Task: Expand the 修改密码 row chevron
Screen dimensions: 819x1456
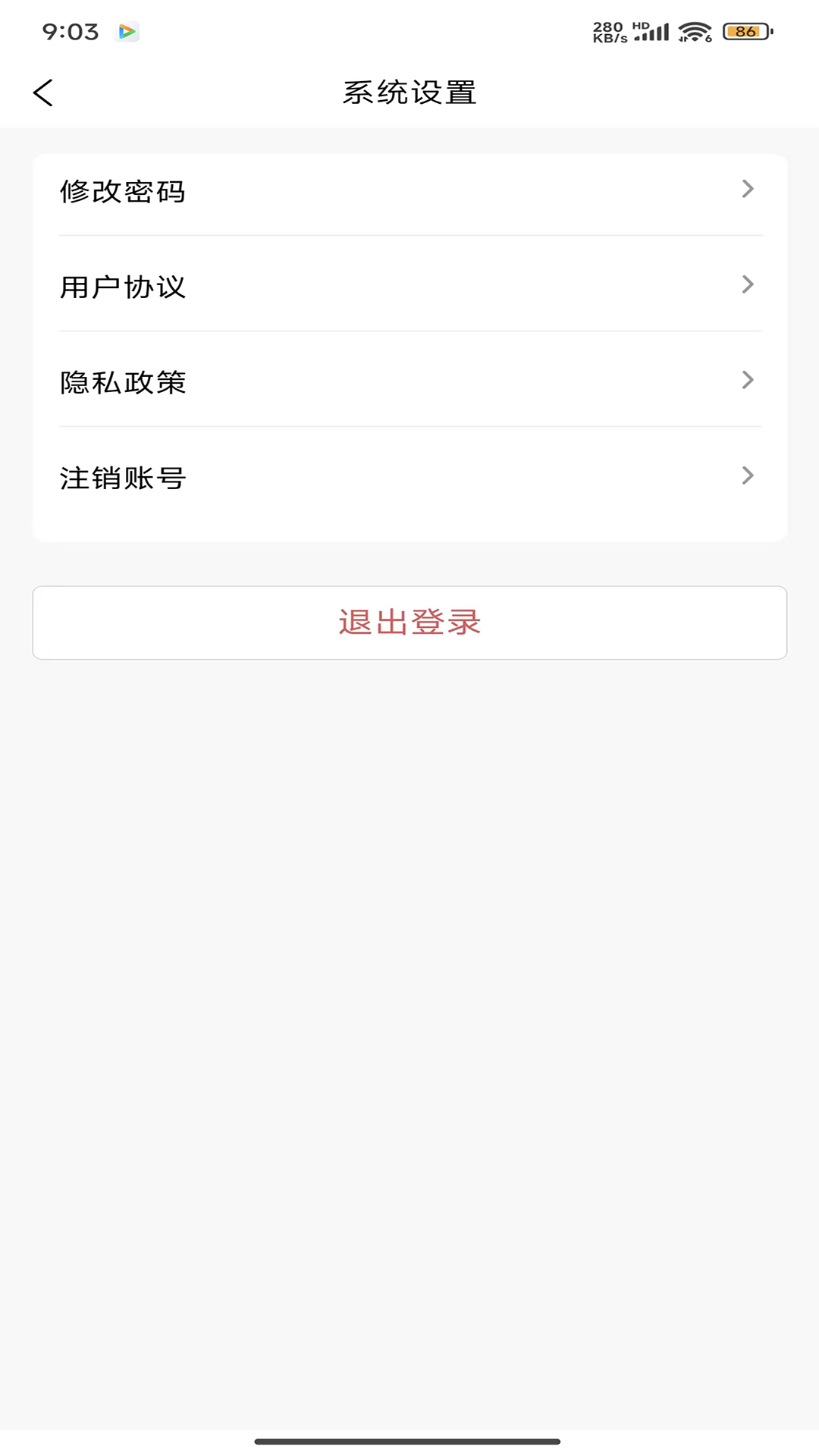Action: (x=749, y=189)
